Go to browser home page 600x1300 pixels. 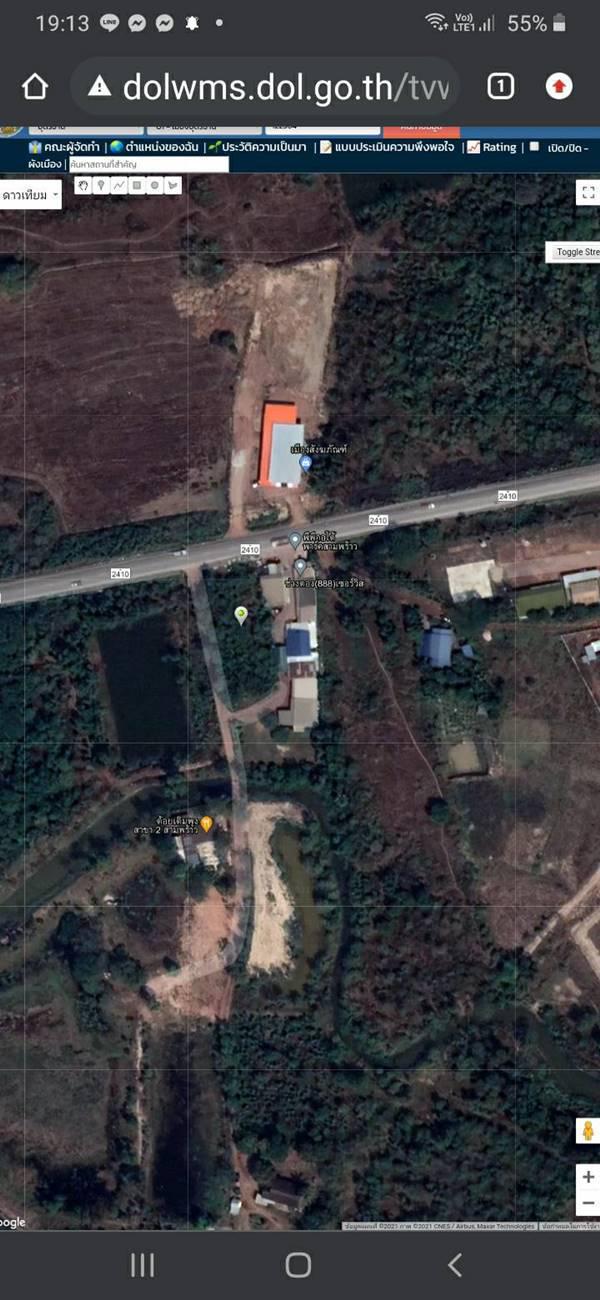tap(35, 87)
